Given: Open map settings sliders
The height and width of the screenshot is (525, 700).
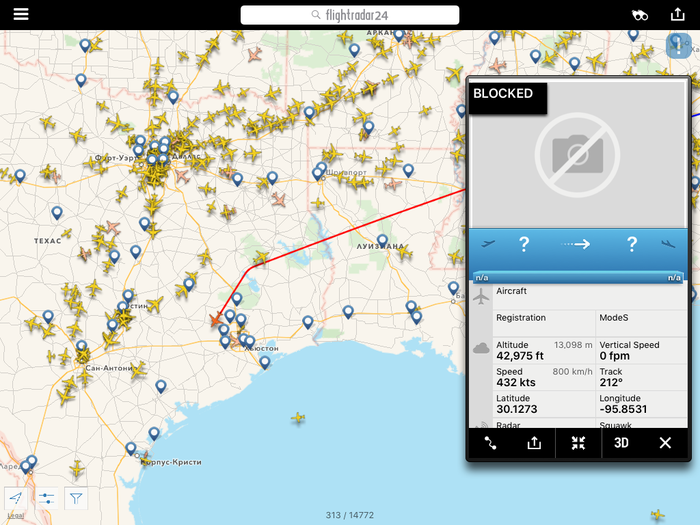Looking at the screenshot, I should tap(46, 497).
